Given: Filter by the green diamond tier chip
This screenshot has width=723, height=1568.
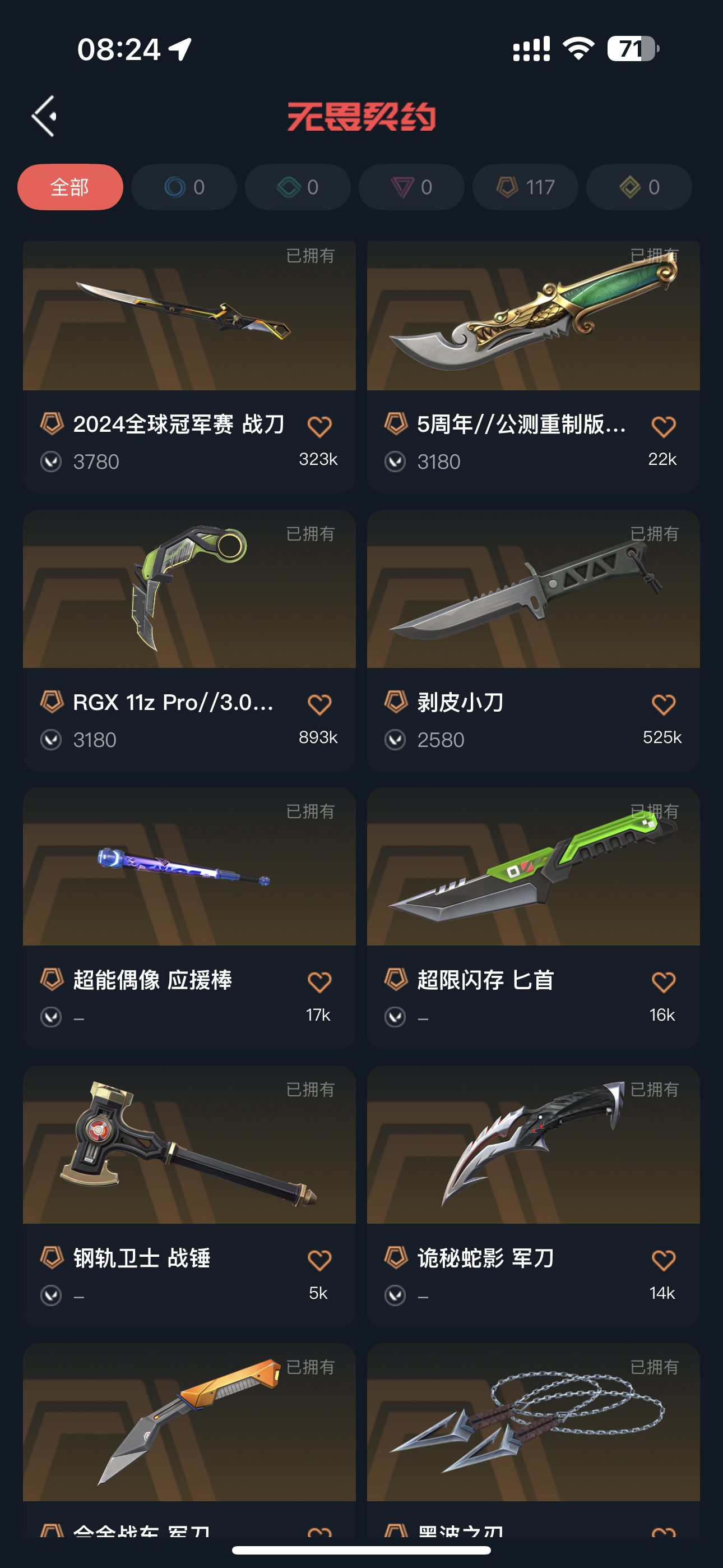Looking at the screenshot, I should [298, 187].
